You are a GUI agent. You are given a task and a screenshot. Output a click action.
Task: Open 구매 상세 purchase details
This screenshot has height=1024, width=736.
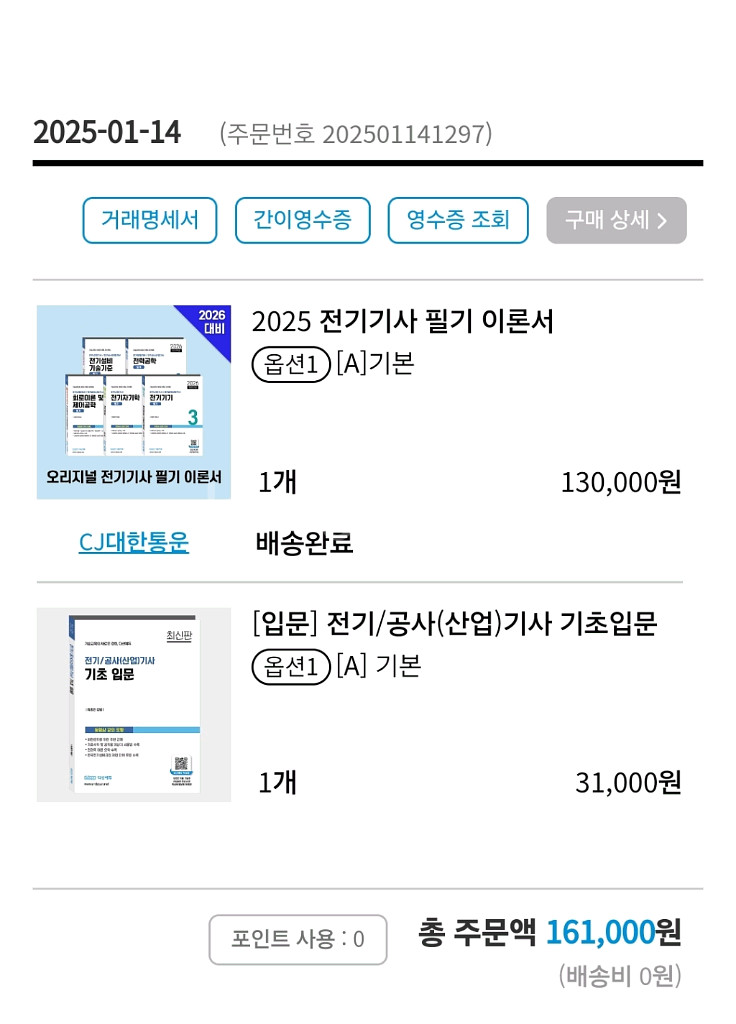[616, 220]
